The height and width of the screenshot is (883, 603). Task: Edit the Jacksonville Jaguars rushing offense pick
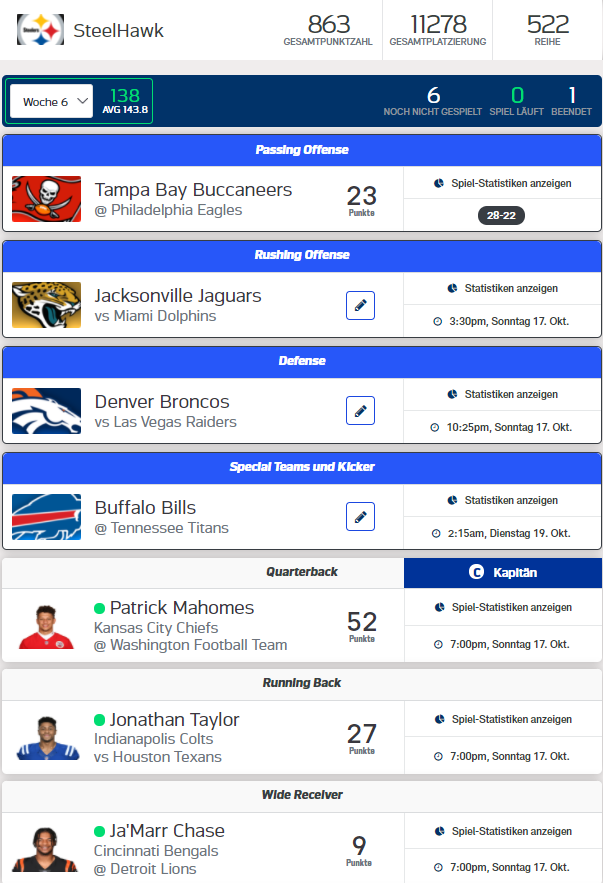(360, 305)
